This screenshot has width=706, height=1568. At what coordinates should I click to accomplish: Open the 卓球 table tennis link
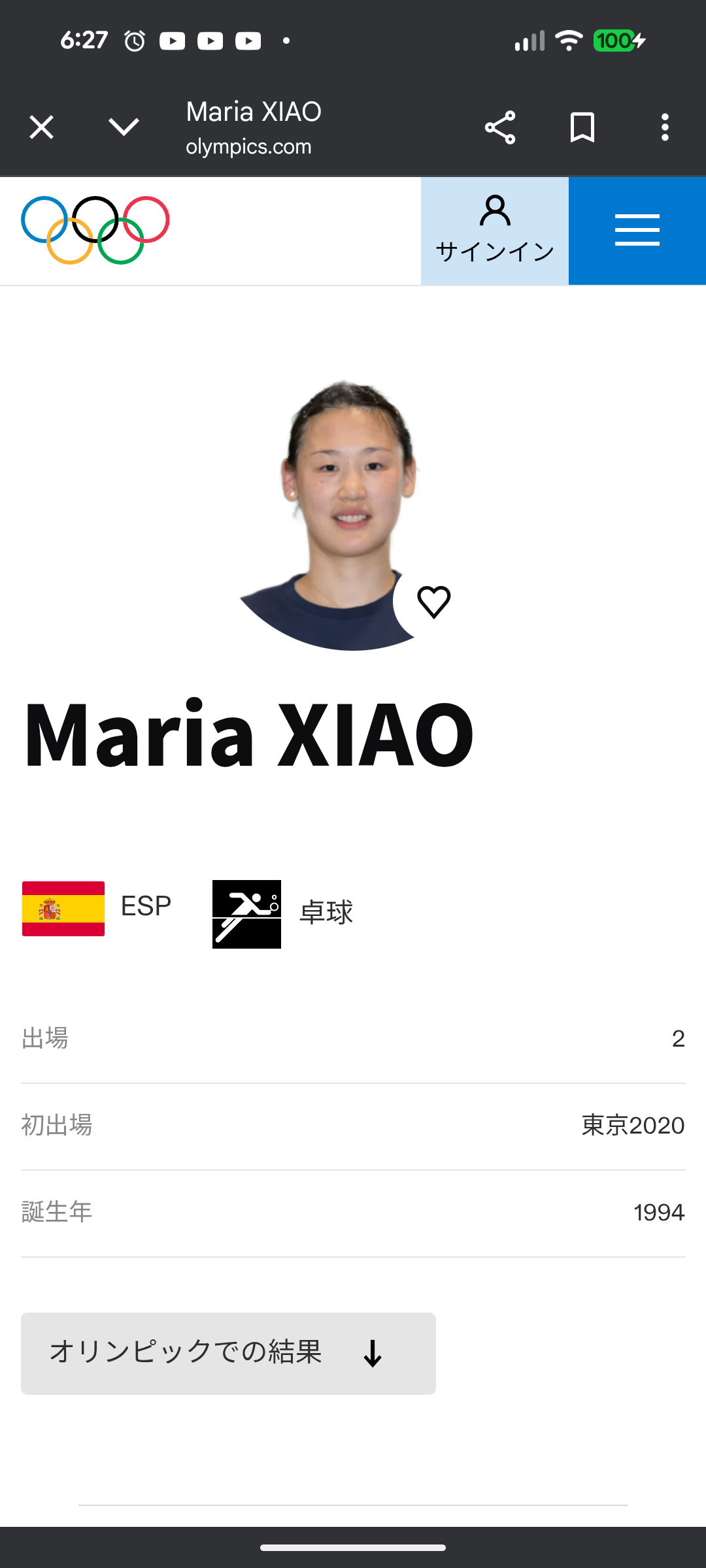coord(284,913)
